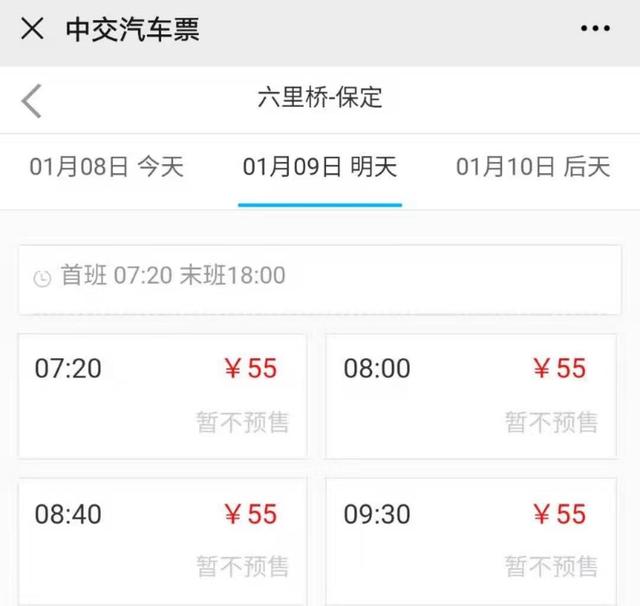Image resolution: width=640 pixels, height=606 pixels.
Task: Tap the 09:30 bus trip
Action: [471, 540]
